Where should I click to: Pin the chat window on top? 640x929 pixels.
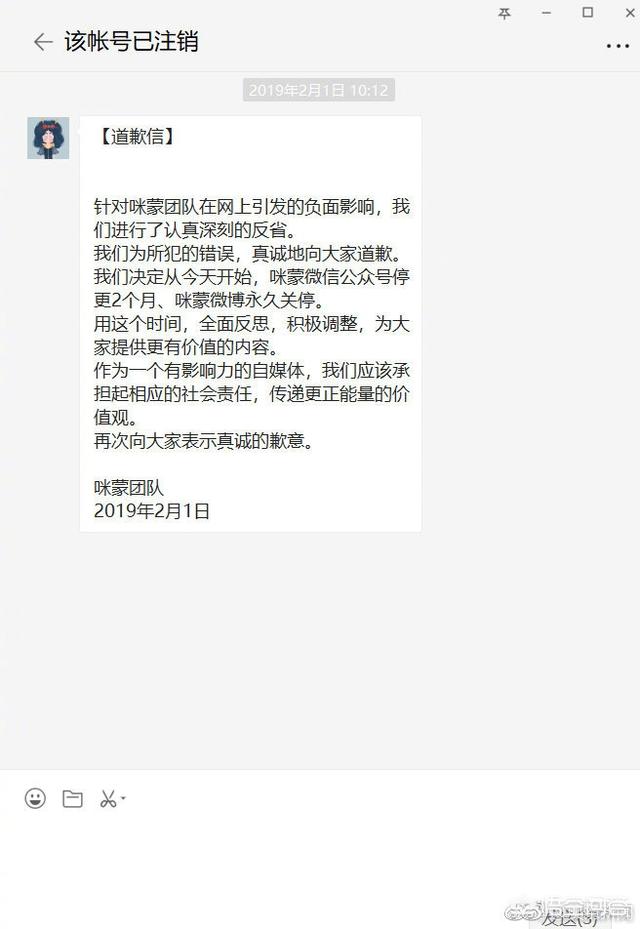point(505,13)
